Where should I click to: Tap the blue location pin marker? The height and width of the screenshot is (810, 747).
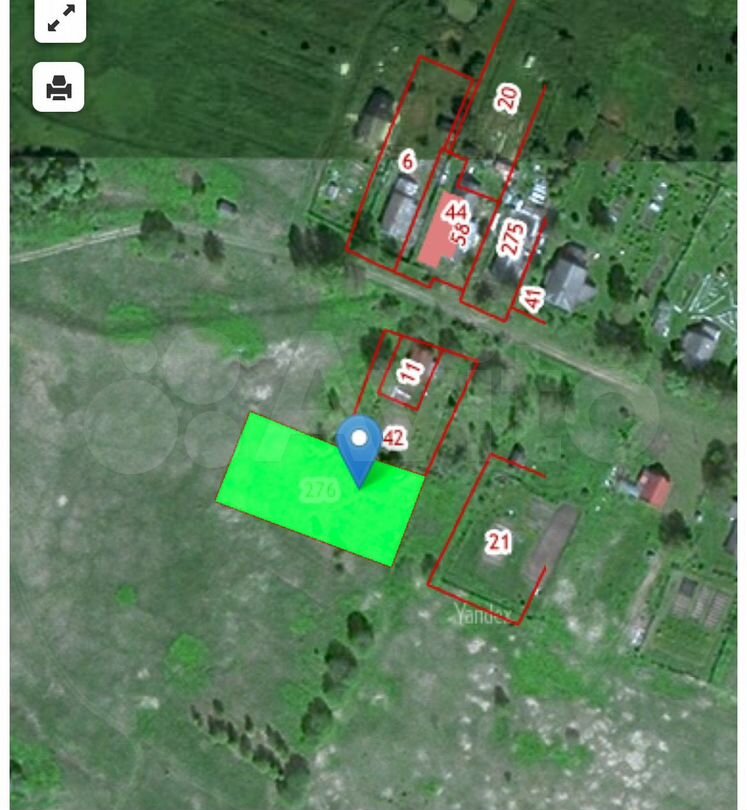[358, 446]
